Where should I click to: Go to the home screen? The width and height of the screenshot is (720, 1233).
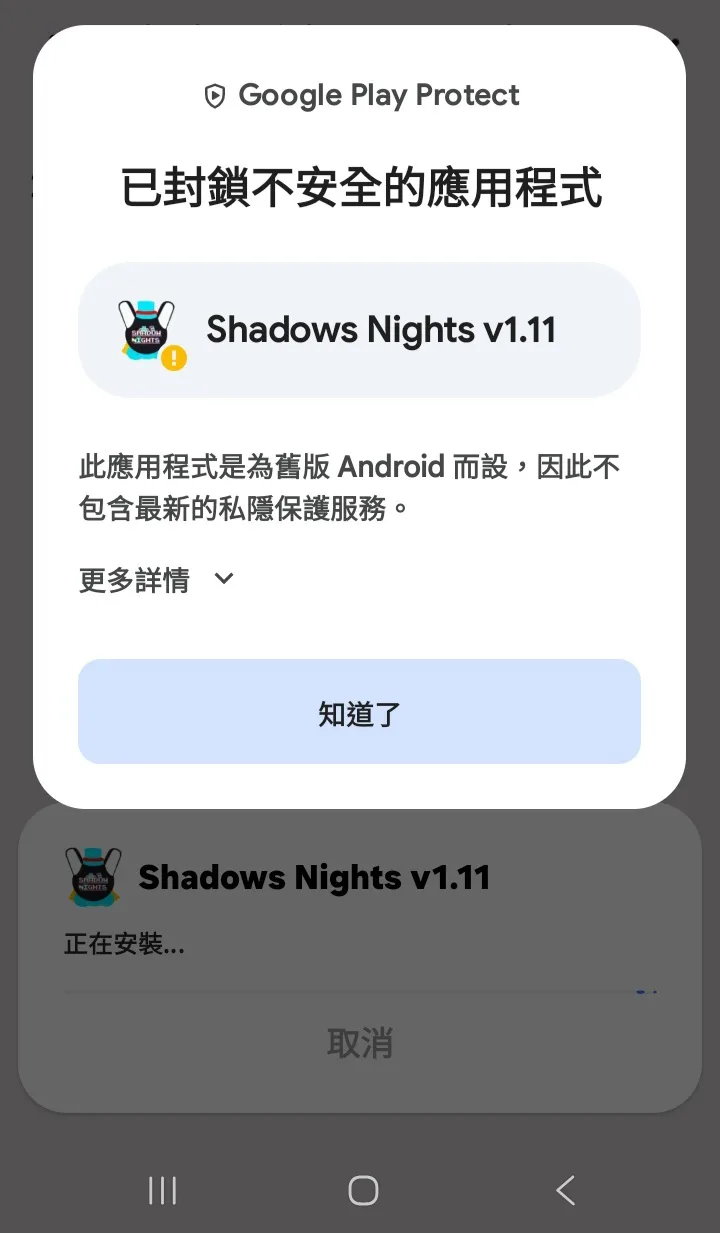point(363,1190)
